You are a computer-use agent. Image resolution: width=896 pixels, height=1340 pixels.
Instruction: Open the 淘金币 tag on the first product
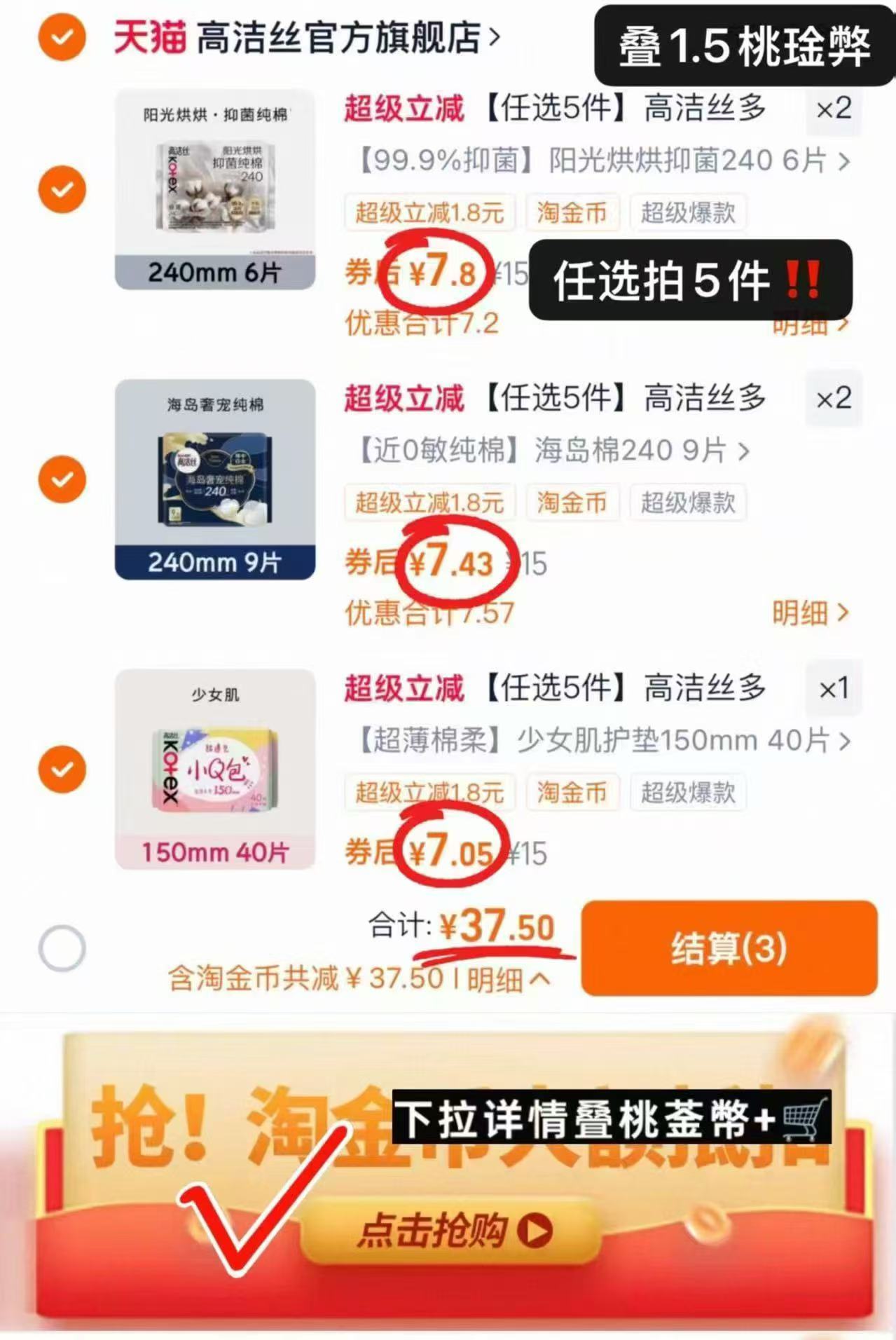pyautogui.click(x=572, y=214)
